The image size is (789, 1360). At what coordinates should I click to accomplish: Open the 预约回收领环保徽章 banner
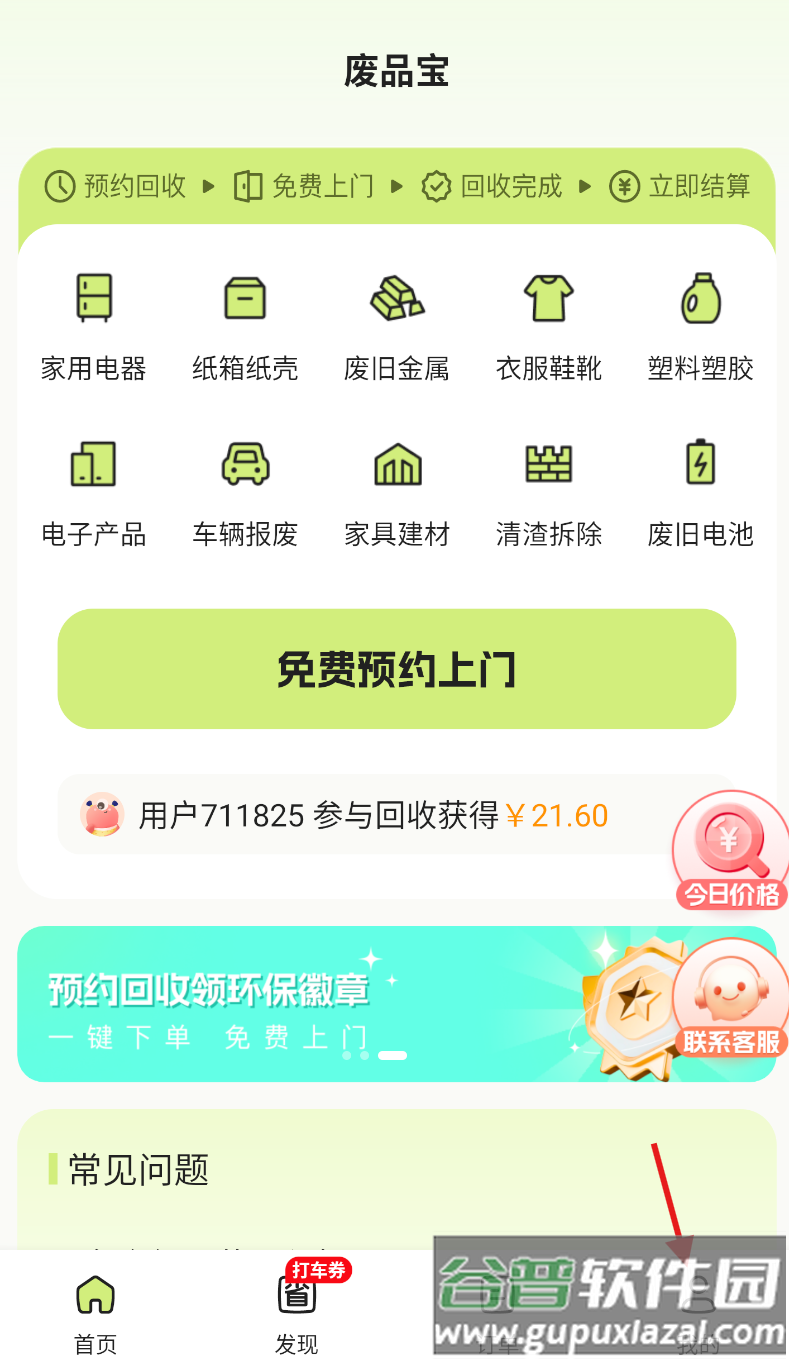coord(300,1004)
